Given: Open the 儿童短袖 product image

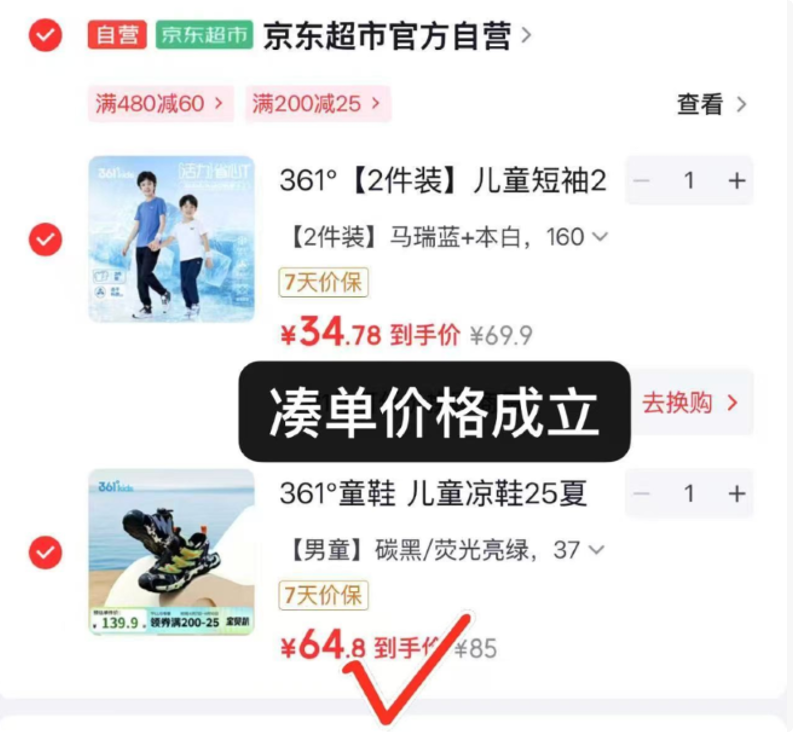Looking at the screenshot, I should [171, 239].
